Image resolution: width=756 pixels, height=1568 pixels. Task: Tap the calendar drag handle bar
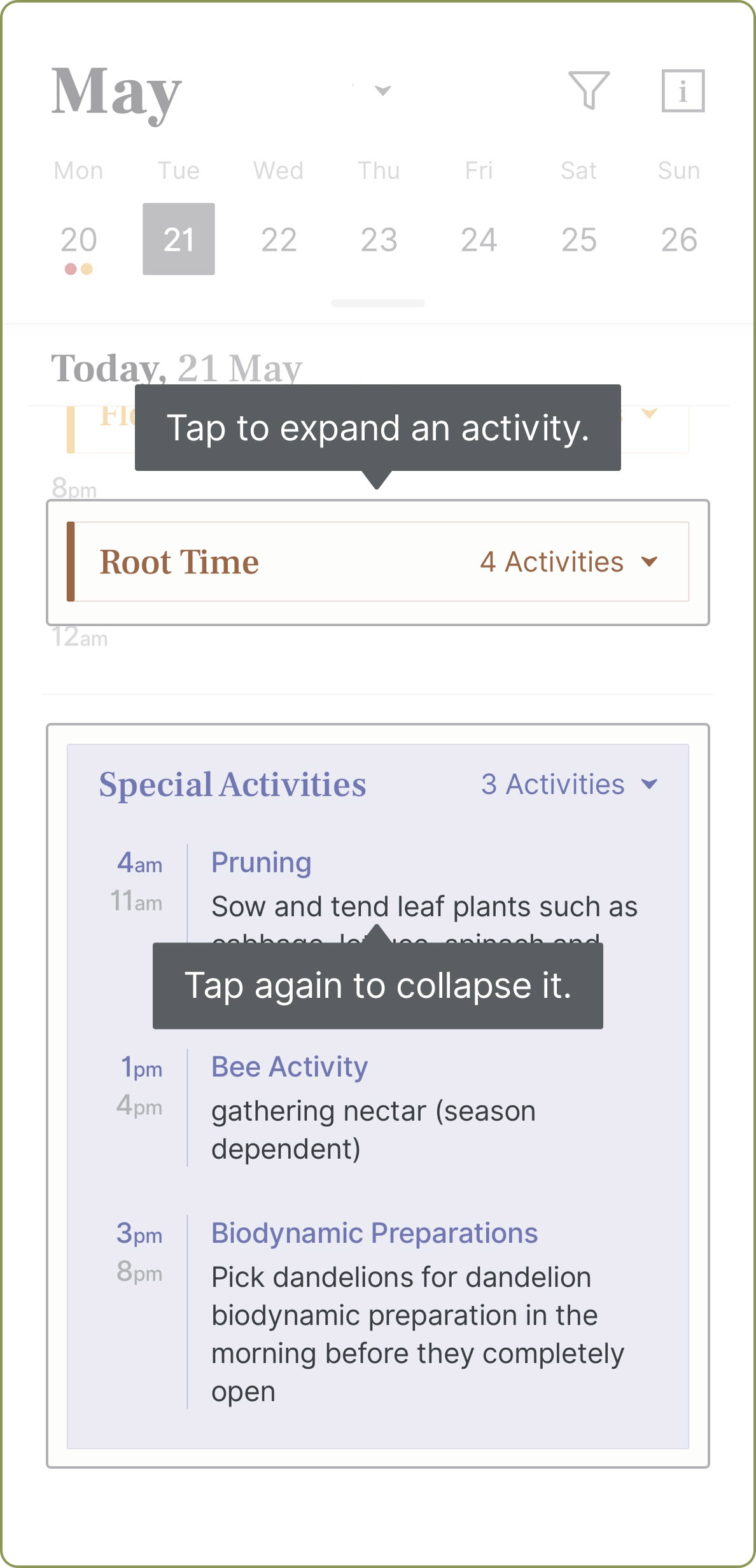point(378,303)
